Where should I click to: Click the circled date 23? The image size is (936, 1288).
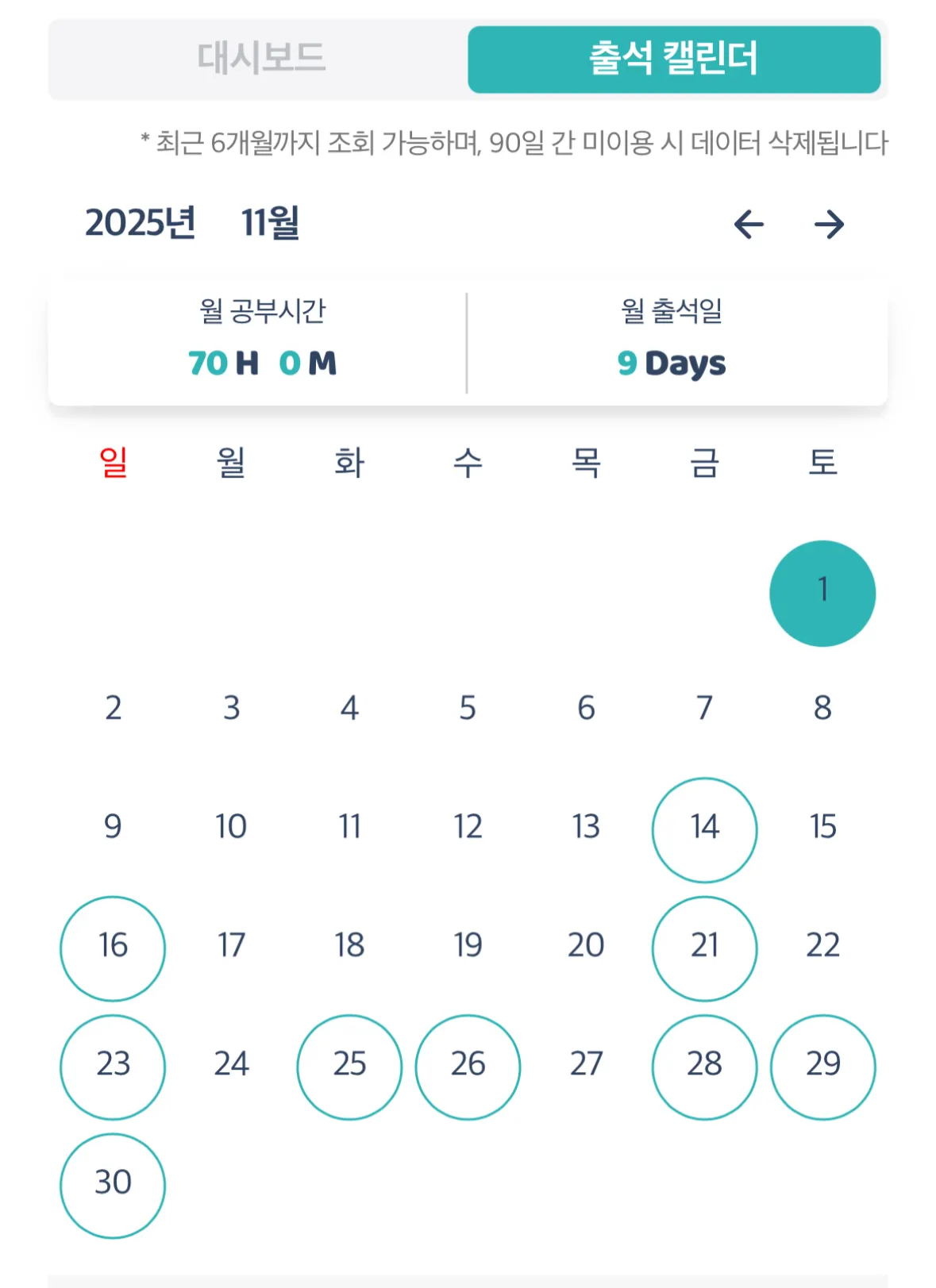(112, 1067)
